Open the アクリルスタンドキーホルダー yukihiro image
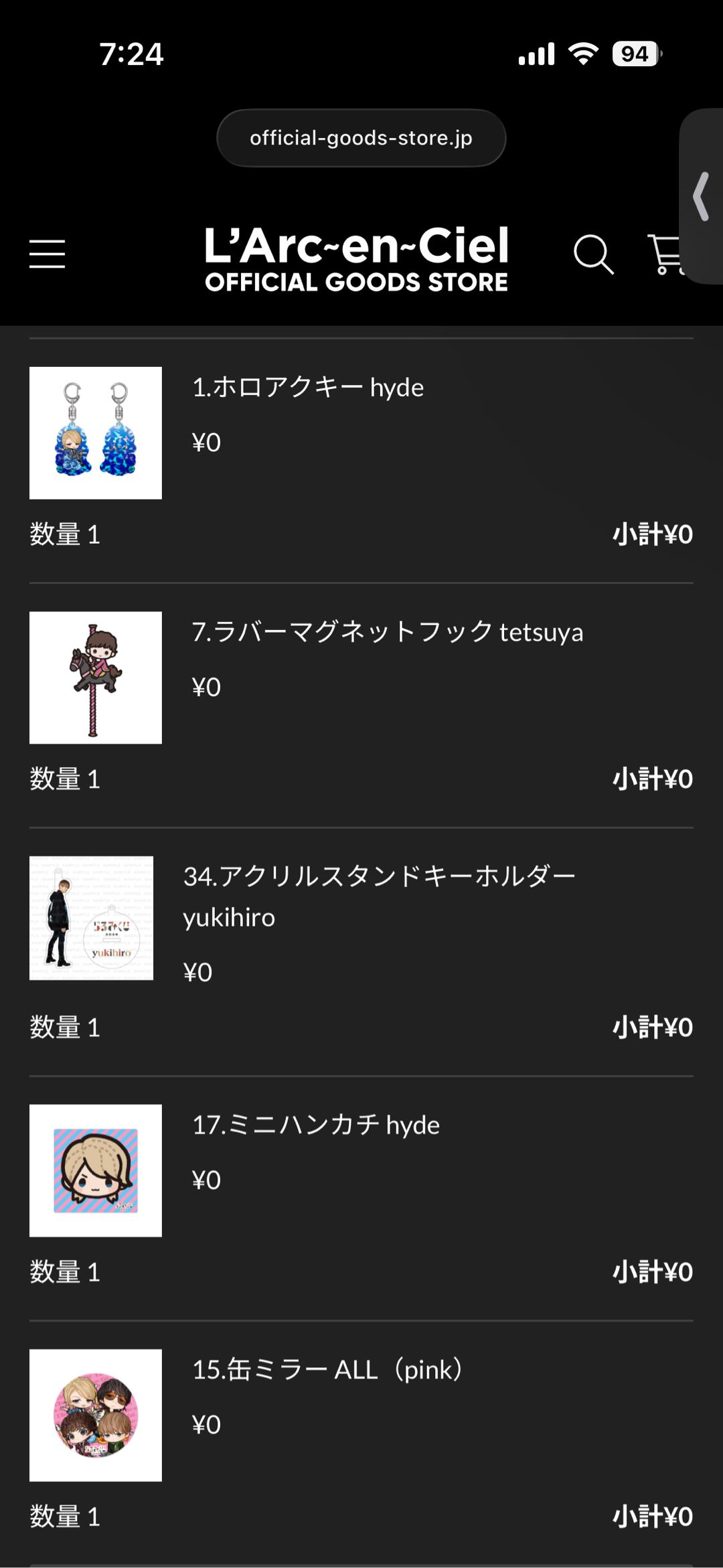Screen dimensions: 723x1568 (x=92, y=918)
